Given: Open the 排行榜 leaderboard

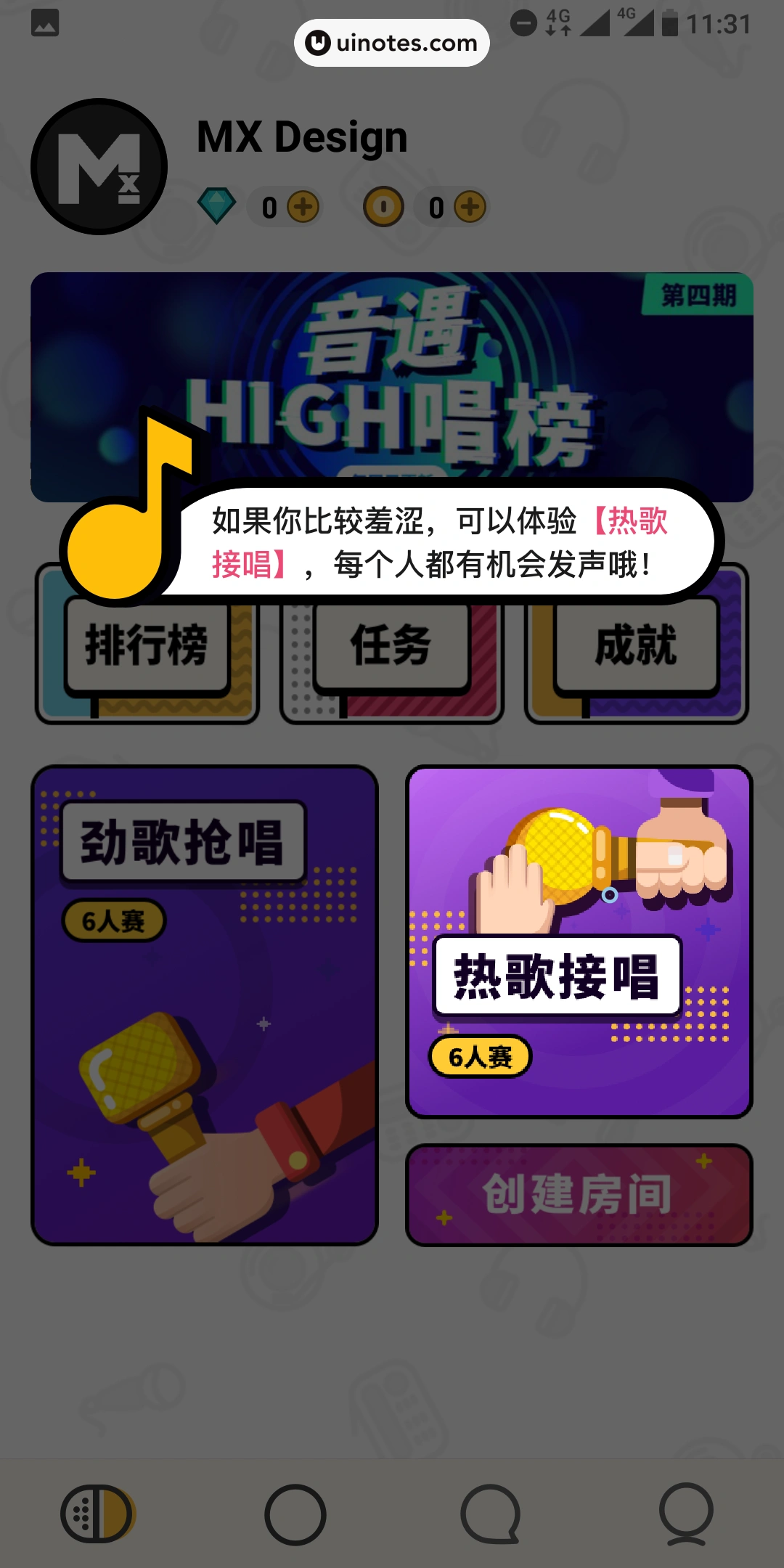Looking at the screenshot, I should [x=147, y=646].
